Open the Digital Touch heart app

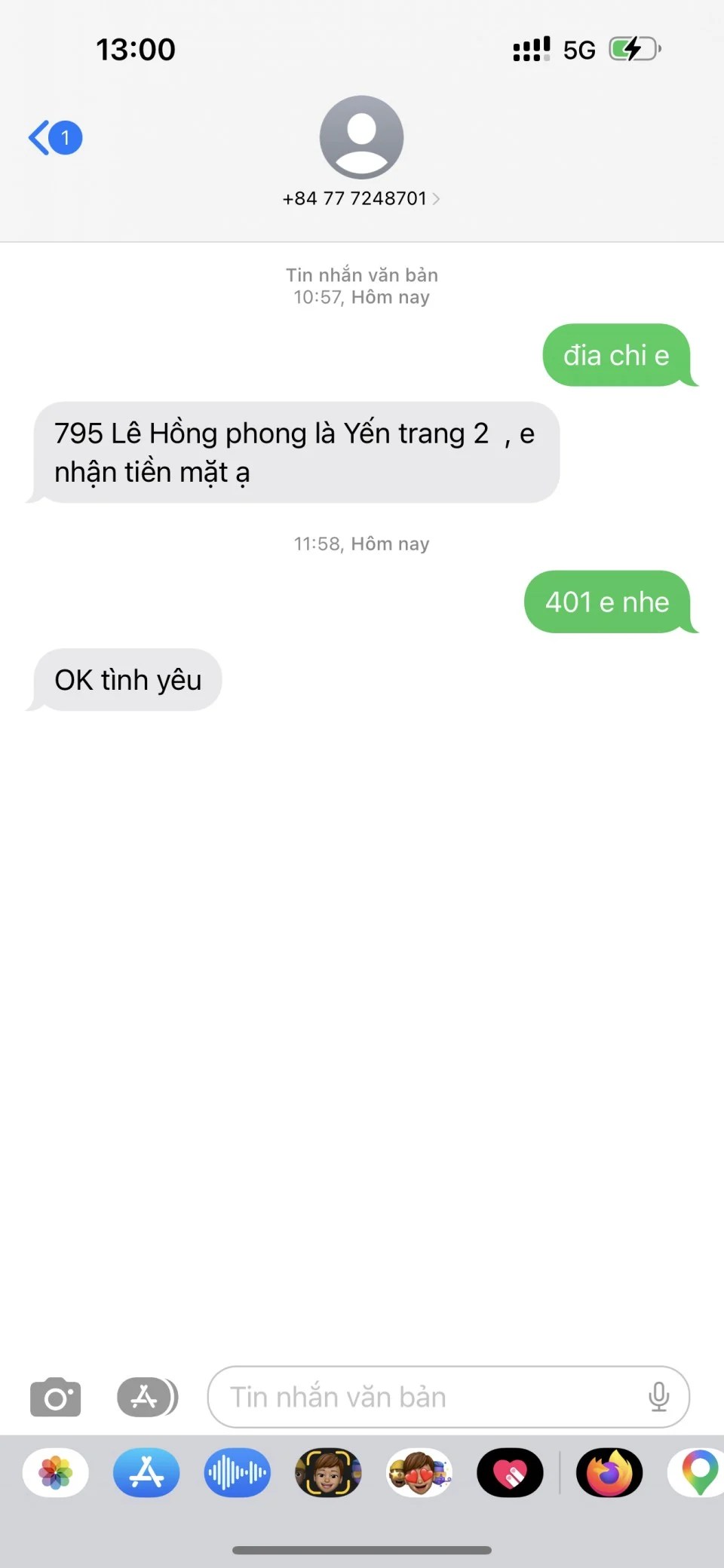click(510, 1473)
